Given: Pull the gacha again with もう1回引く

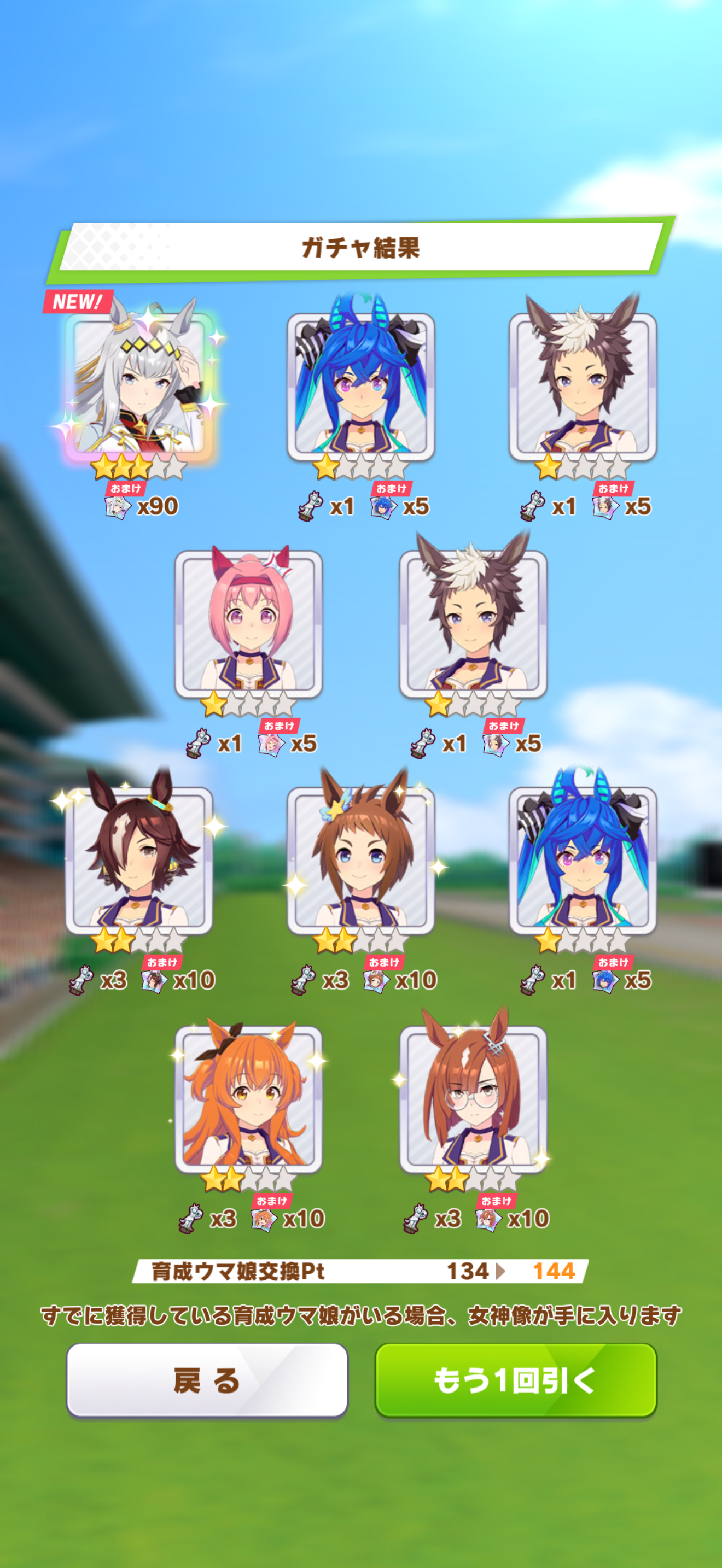Looking at the screenshot, I should 515,1380.
